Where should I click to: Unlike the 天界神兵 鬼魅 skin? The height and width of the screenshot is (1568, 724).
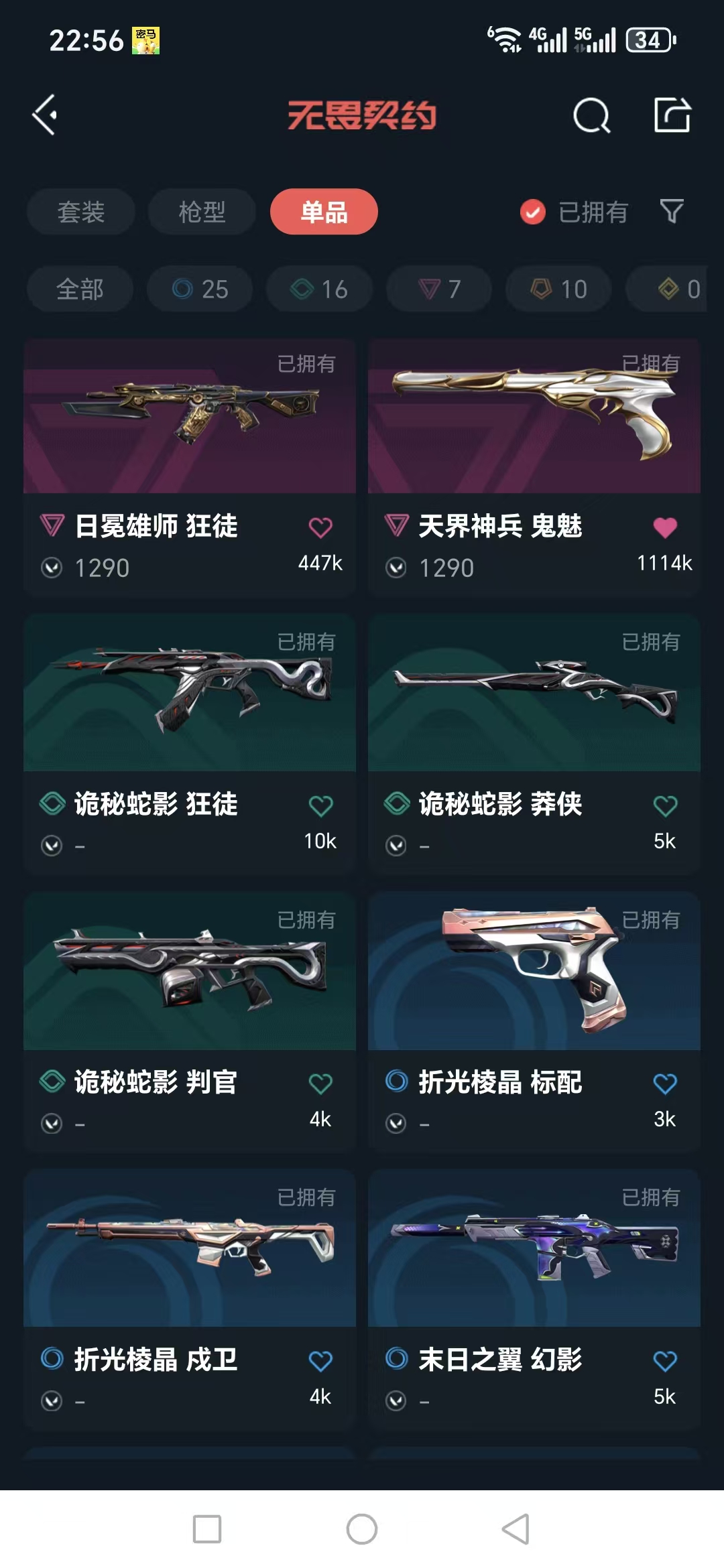coord(665,527)
